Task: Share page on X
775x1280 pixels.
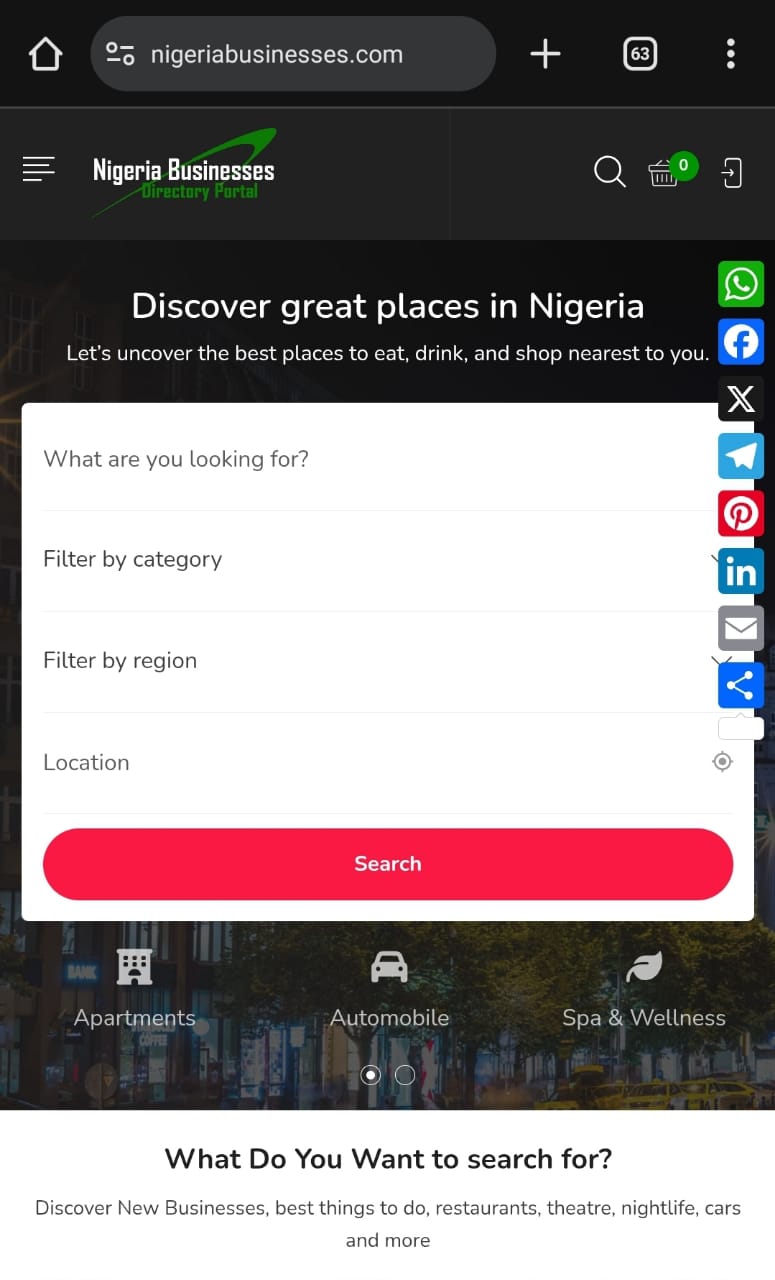Action: tap(741, 399)
